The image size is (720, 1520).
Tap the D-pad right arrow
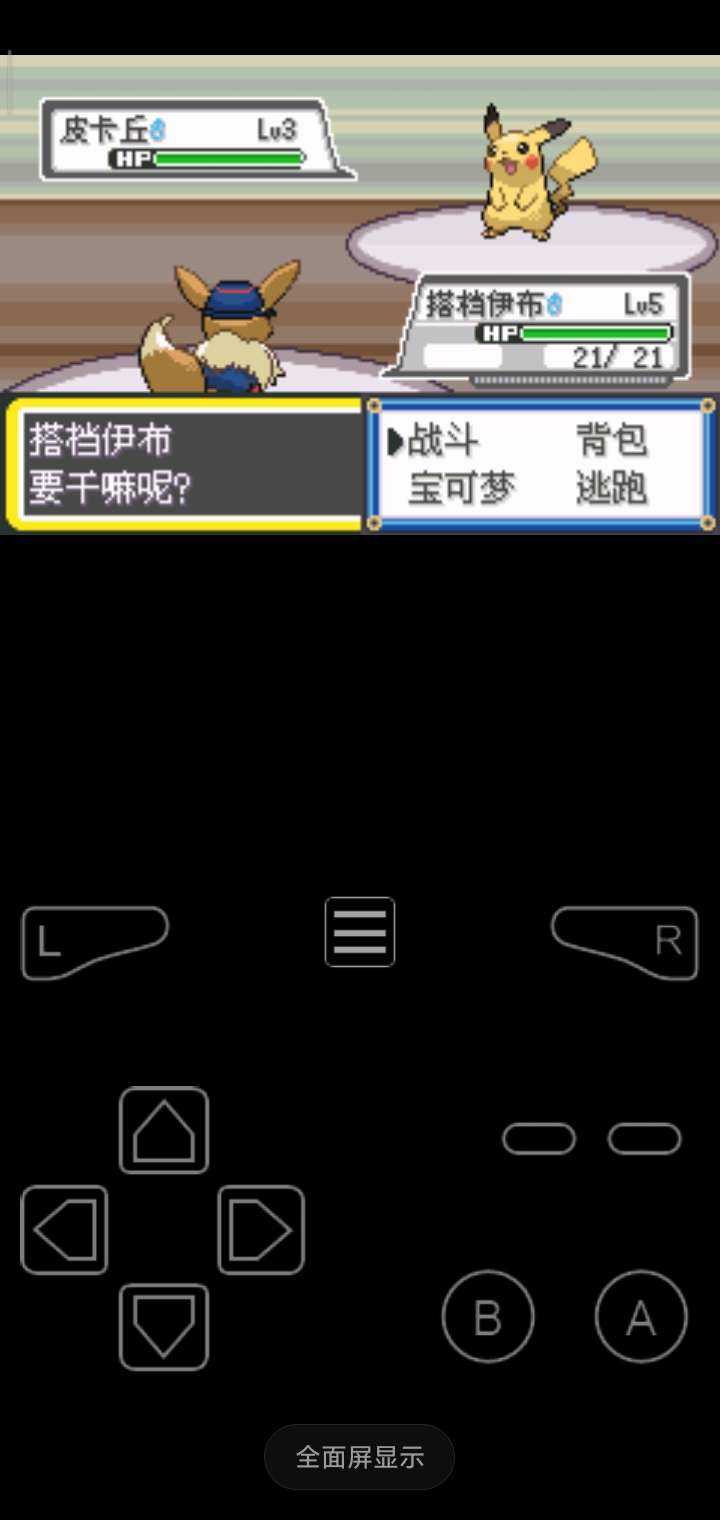261,1230
